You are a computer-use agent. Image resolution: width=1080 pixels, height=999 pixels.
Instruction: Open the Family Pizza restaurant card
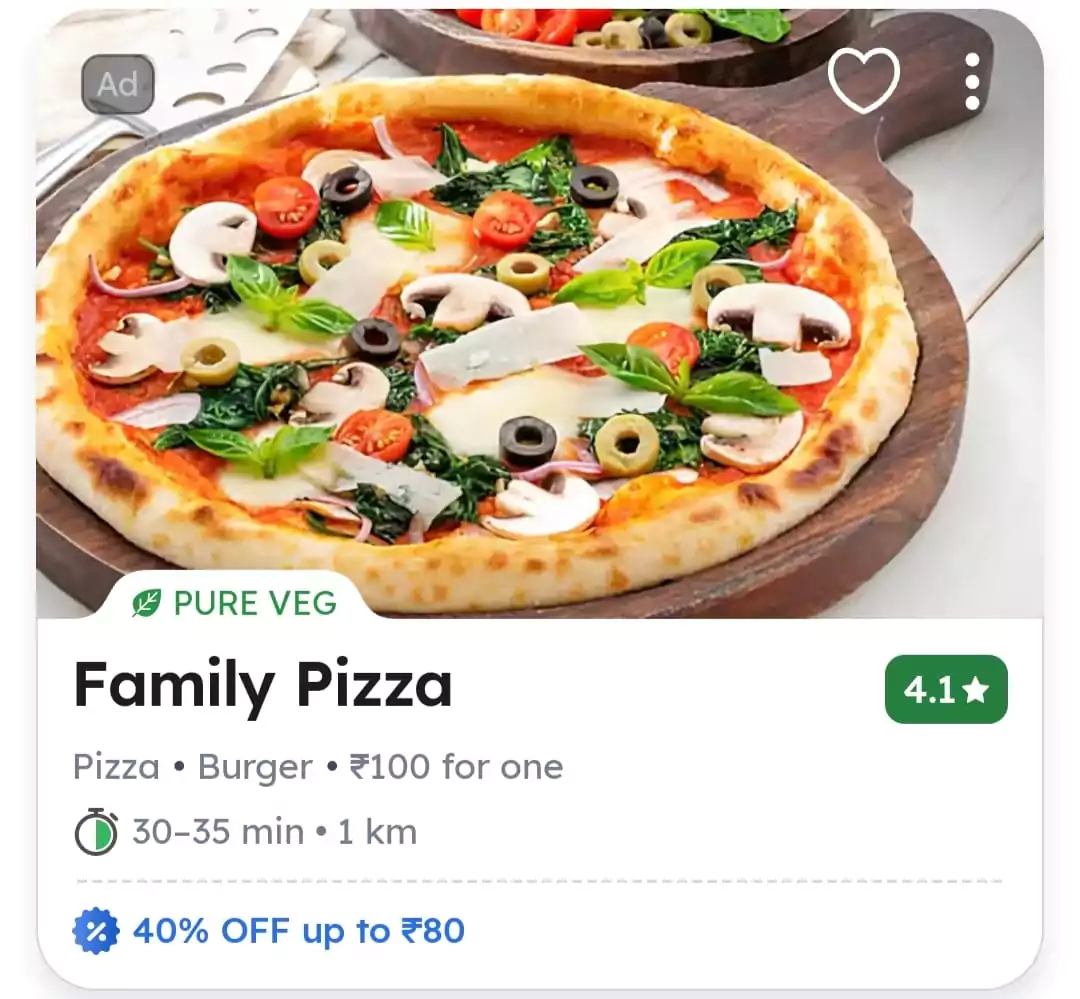click(263, 686)
